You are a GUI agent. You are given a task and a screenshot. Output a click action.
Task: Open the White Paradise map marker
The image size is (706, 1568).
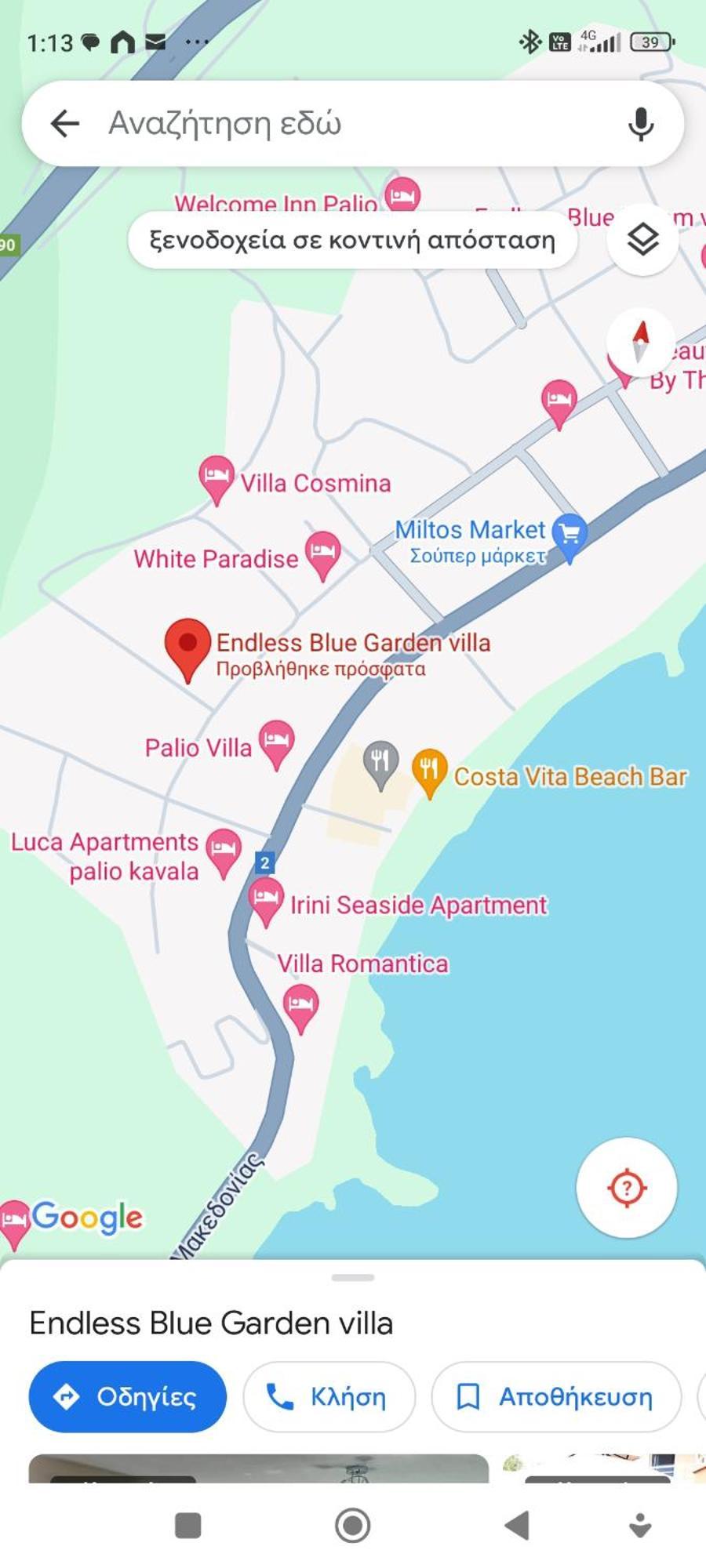point(322,553)
